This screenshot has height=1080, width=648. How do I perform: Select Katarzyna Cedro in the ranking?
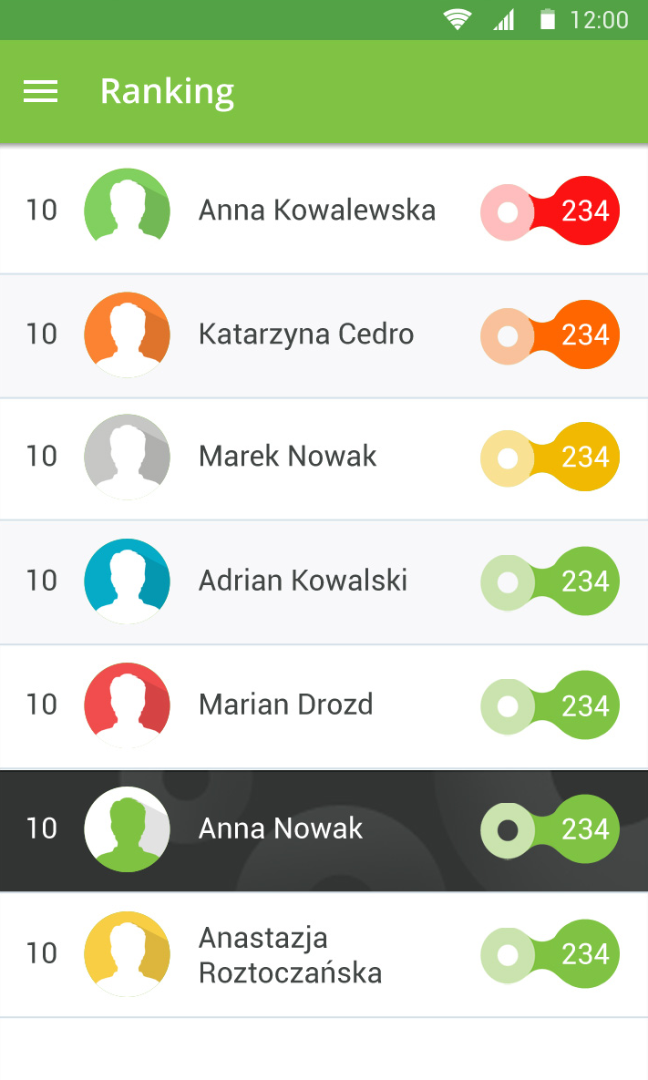tap(306, 334)
